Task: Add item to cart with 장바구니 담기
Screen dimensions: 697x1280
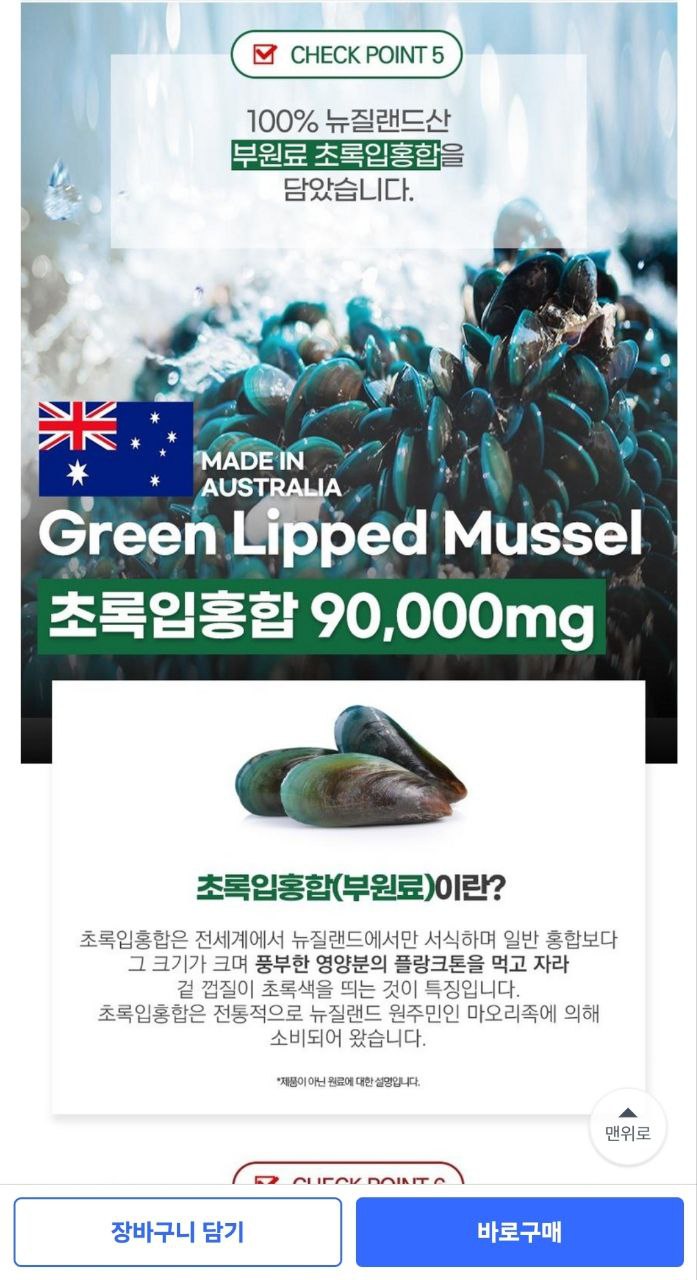Action: [x=177, y=1232]
